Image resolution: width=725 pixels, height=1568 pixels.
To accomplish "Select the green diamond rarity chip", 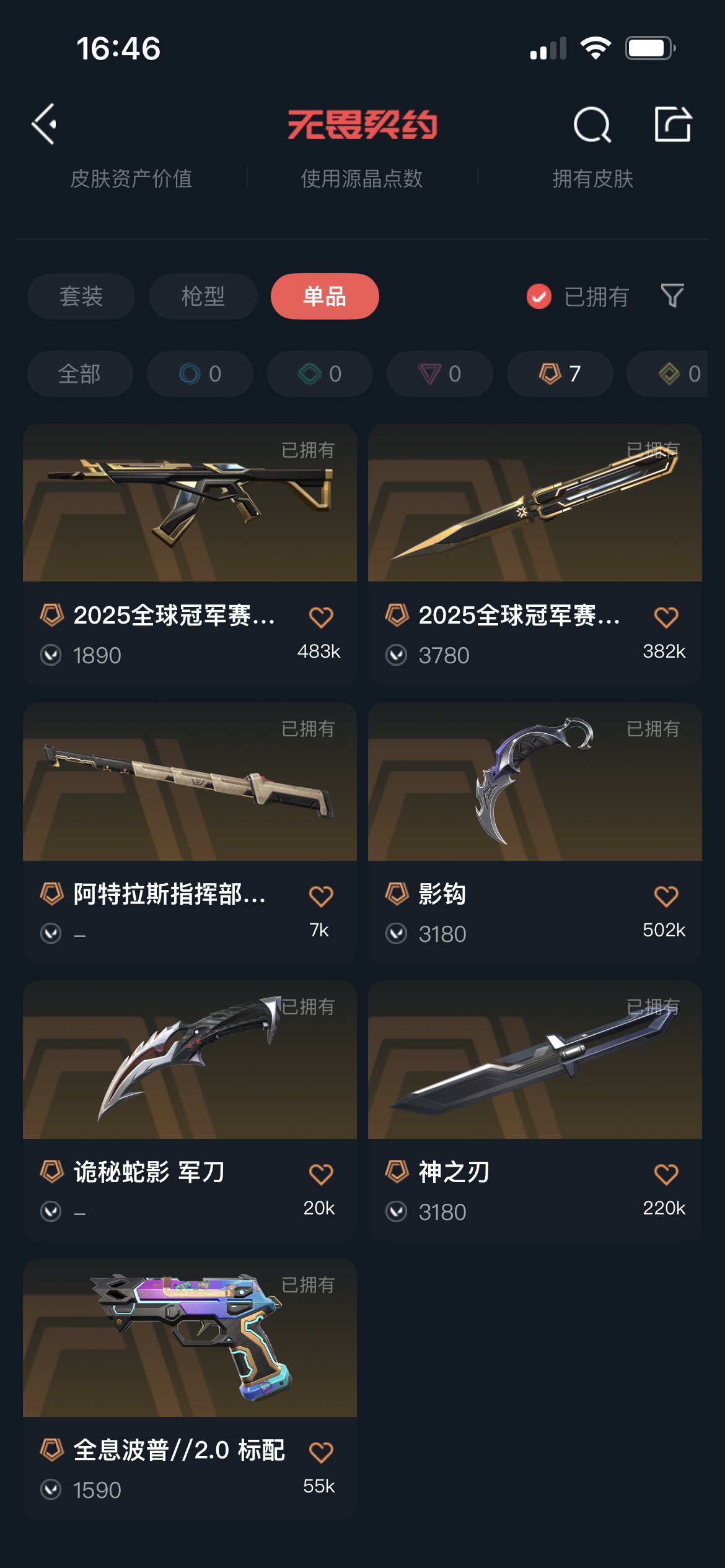I will coord(320,373).
